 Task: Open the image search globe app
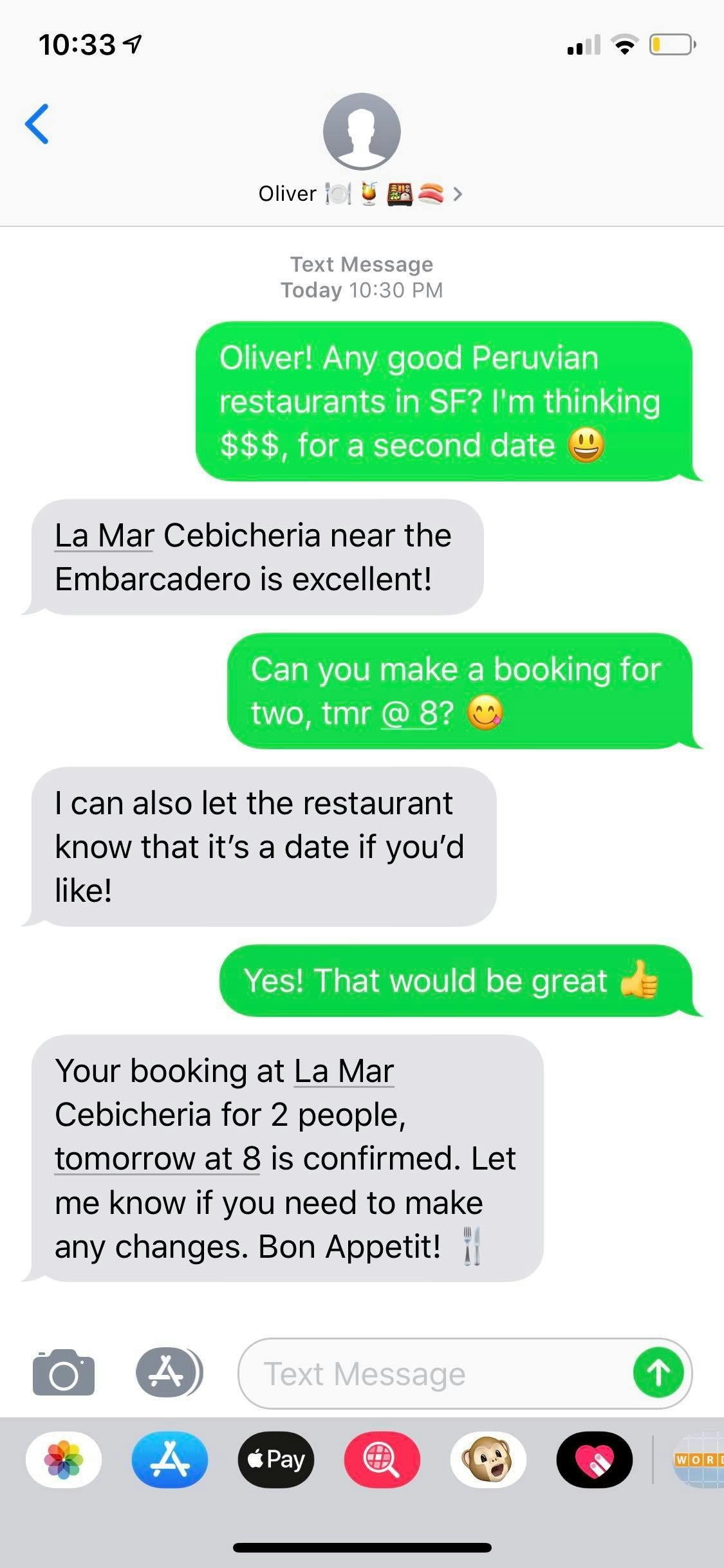pyautogui.click(x=382, y=1459)
